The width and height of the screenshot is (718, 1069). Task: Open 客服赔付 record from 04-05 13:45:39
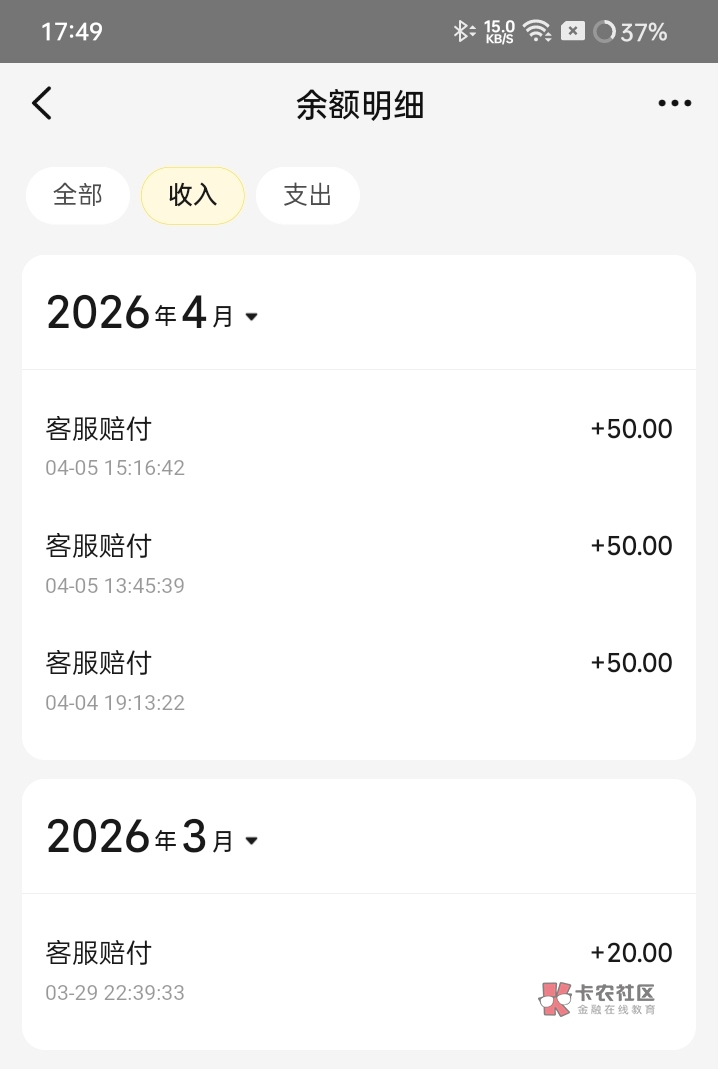tap(358, 563)
